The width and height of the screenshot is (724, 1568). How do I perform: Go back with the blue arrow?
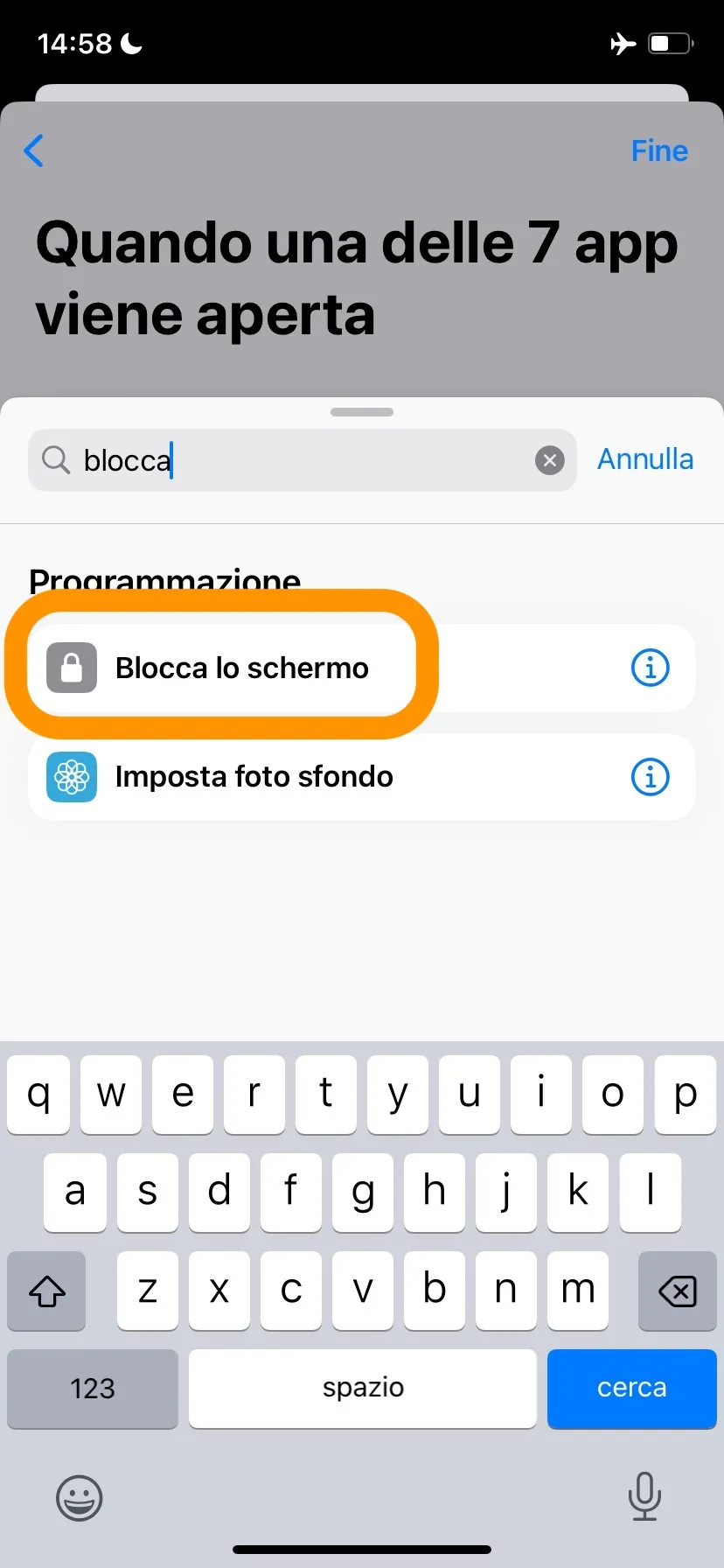point(34,150)
